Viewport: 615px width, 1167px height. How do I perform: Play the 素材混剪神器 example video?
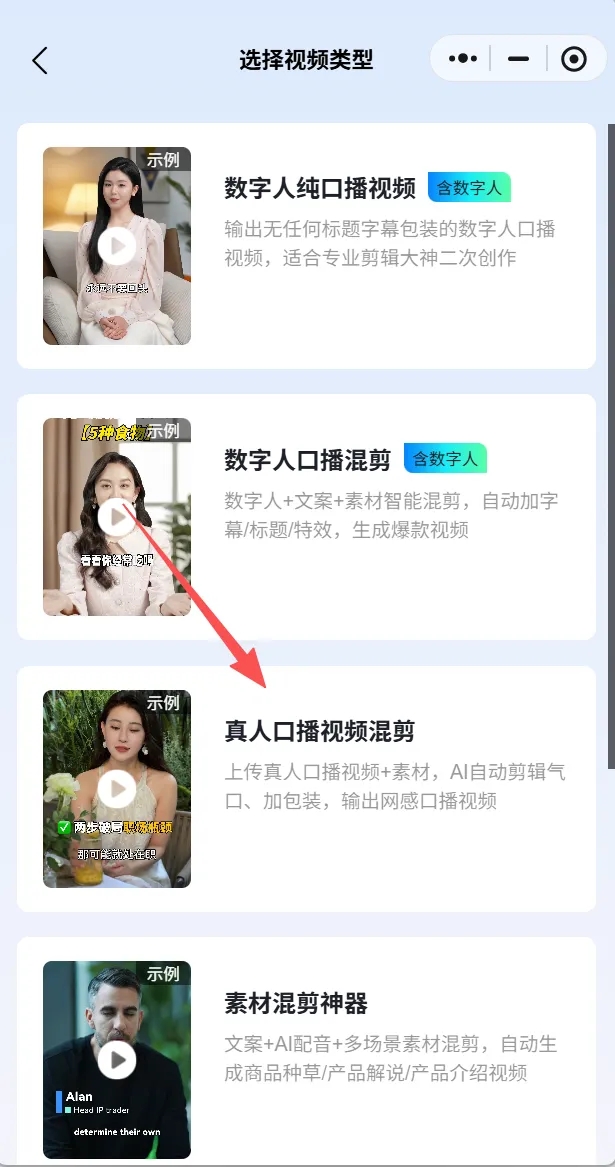coord(117,1059)
